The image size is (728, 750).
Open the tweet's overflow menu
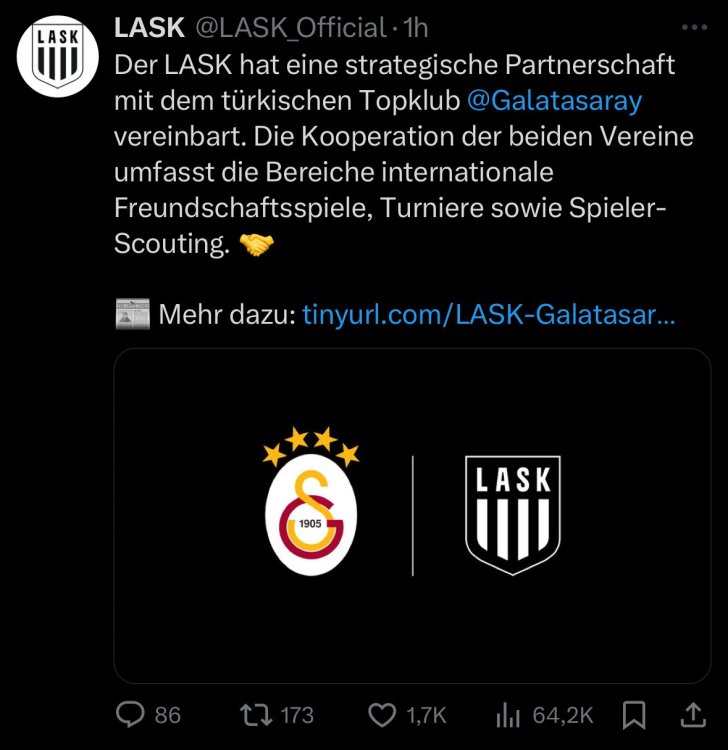(692, 27)
